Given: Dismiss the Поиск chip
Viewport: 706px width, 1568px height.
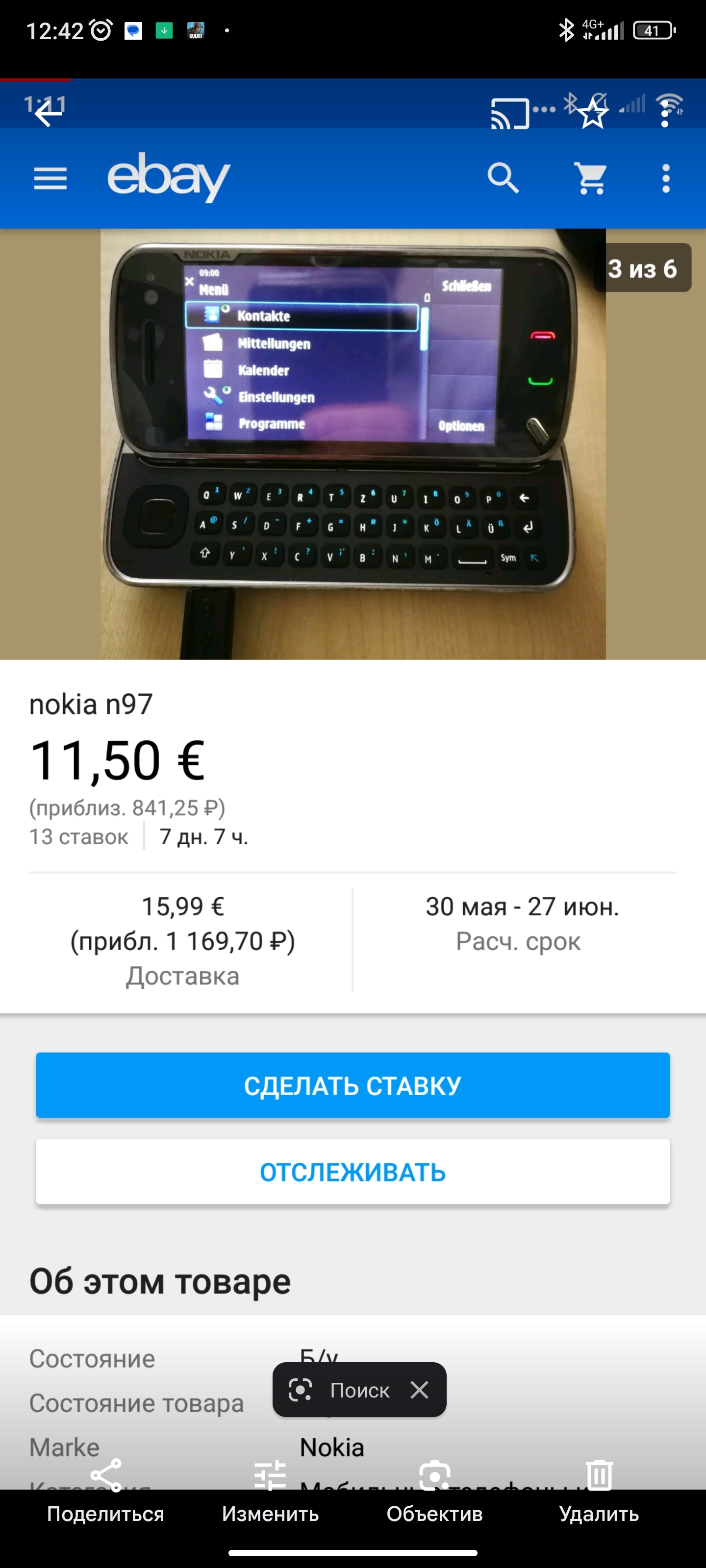Looking at the screenshot, I should [x=420, y=1390].
